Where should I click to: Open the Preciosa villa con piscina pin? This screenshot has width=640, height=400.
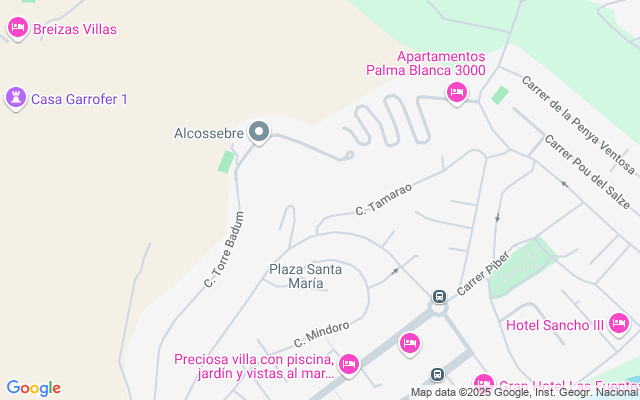click(x=349, y=365)
